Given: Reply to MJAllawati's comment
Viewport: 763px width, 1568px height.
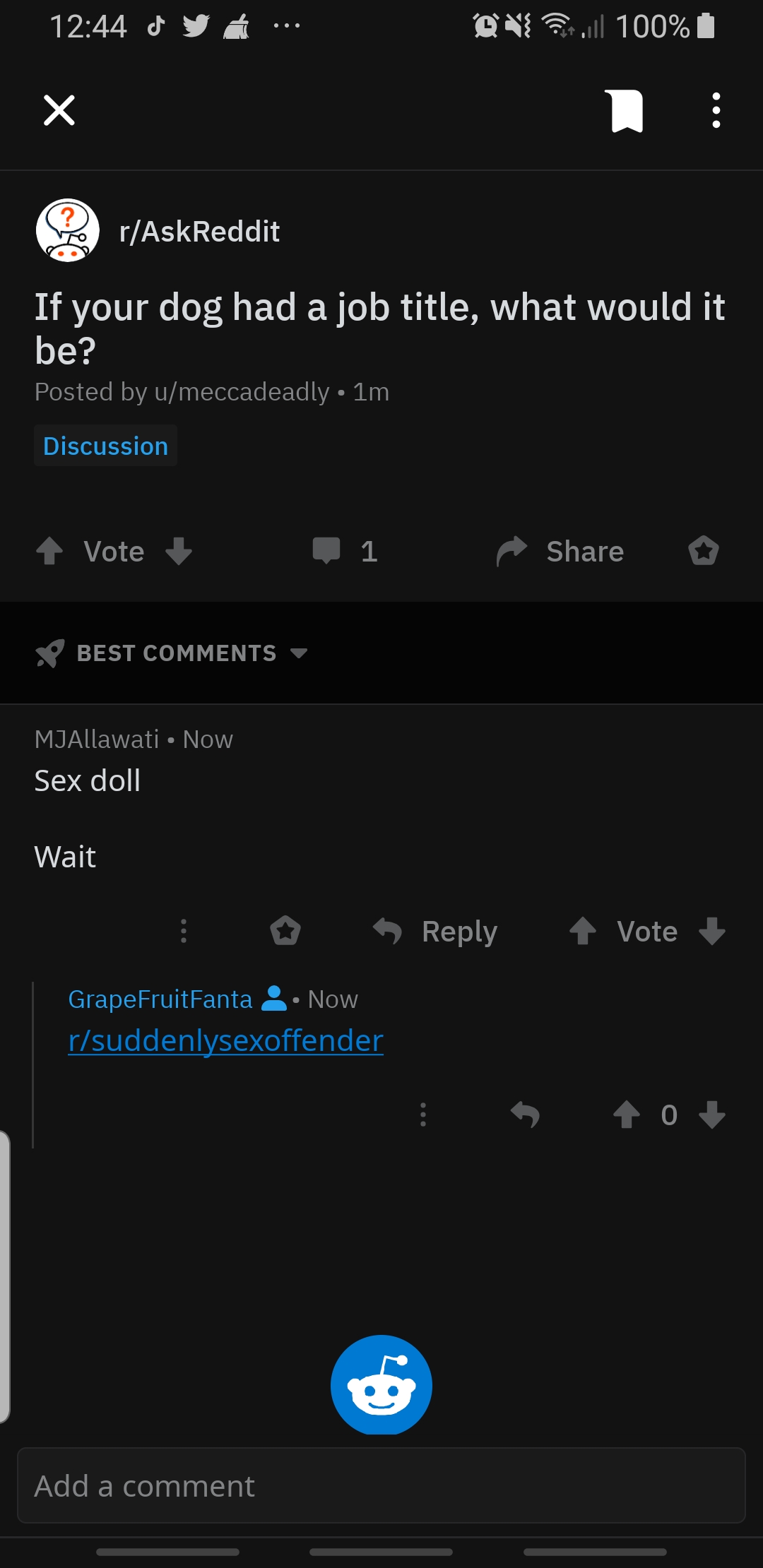Looking at the screenshot, I should pos(436,931).
